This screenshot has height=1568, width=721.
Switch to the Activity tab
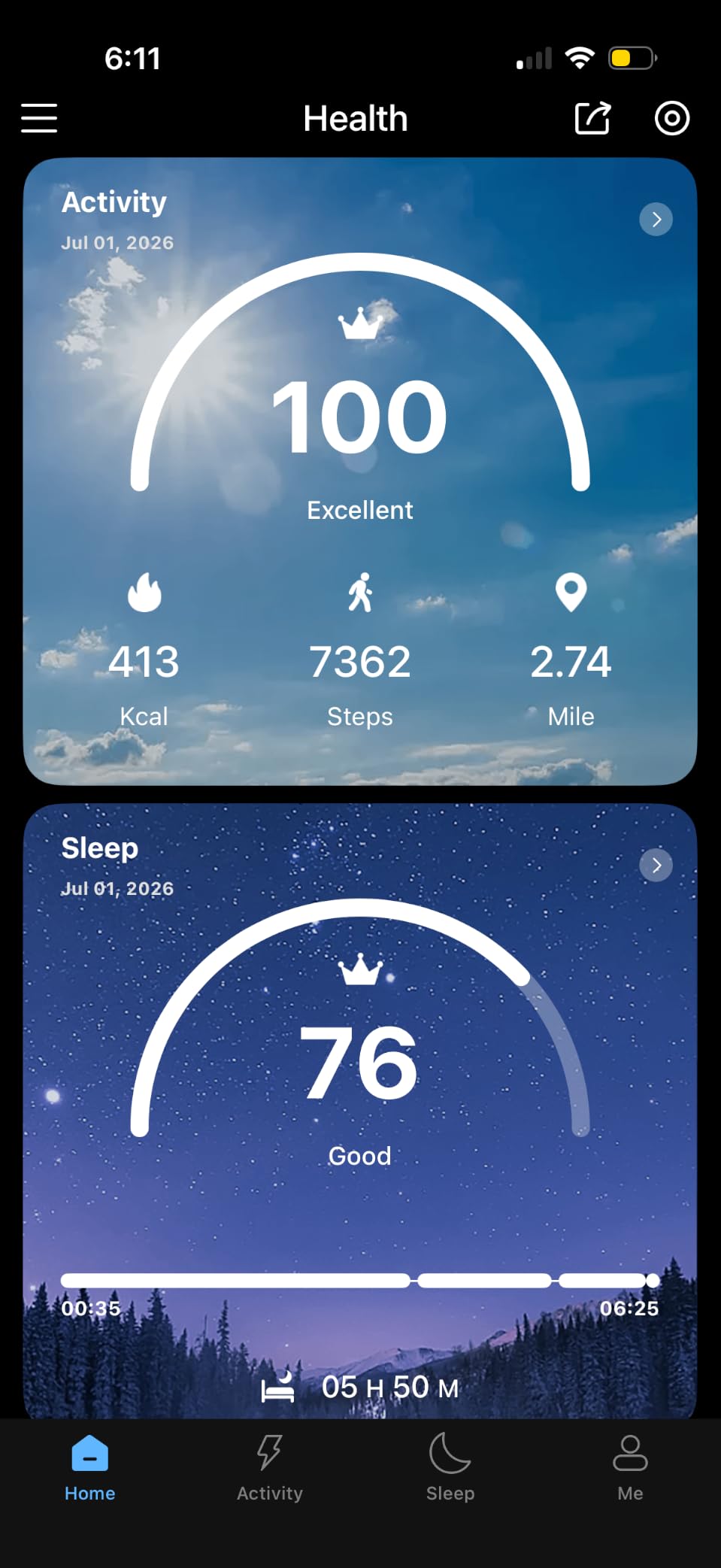[x=270, y=1468]
